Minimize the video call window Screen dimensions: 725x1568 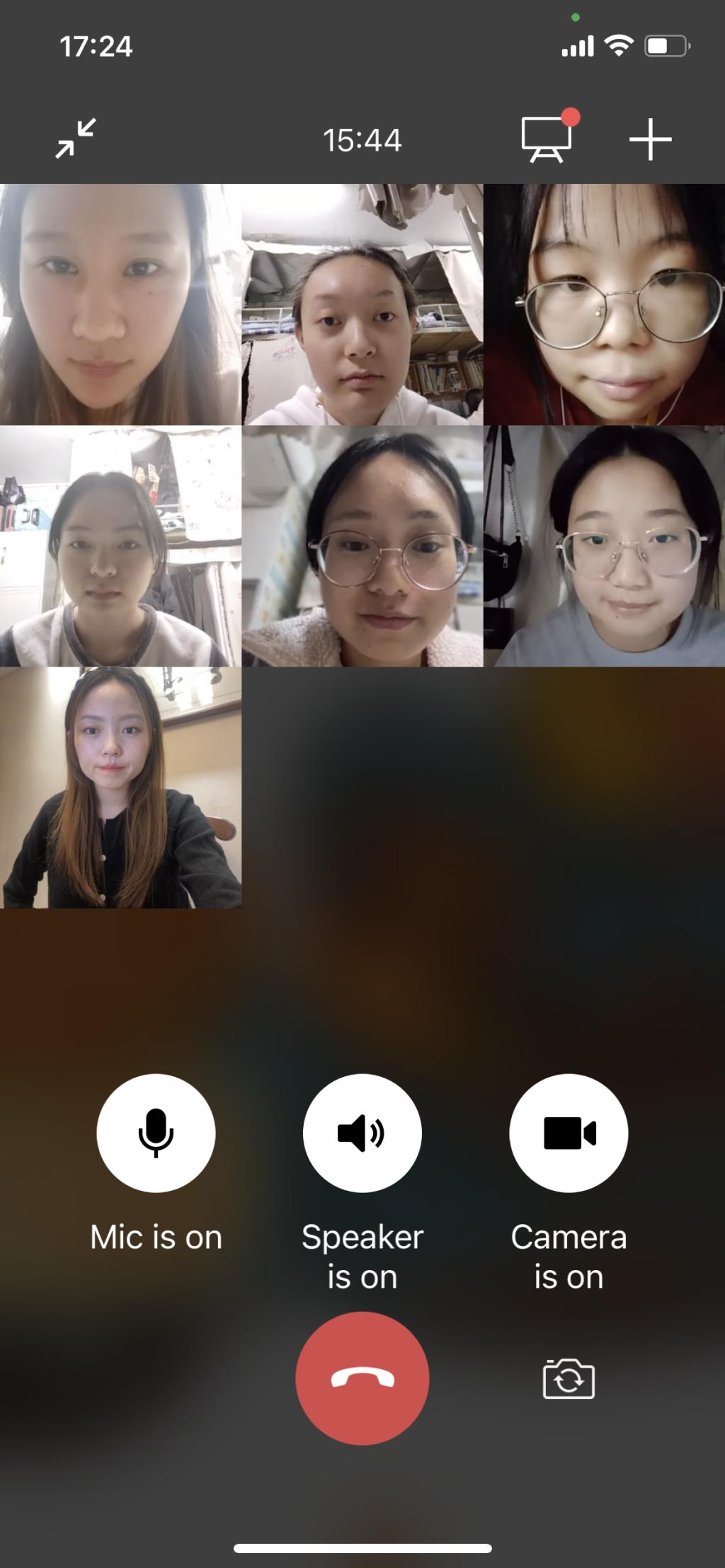[76, 139]
